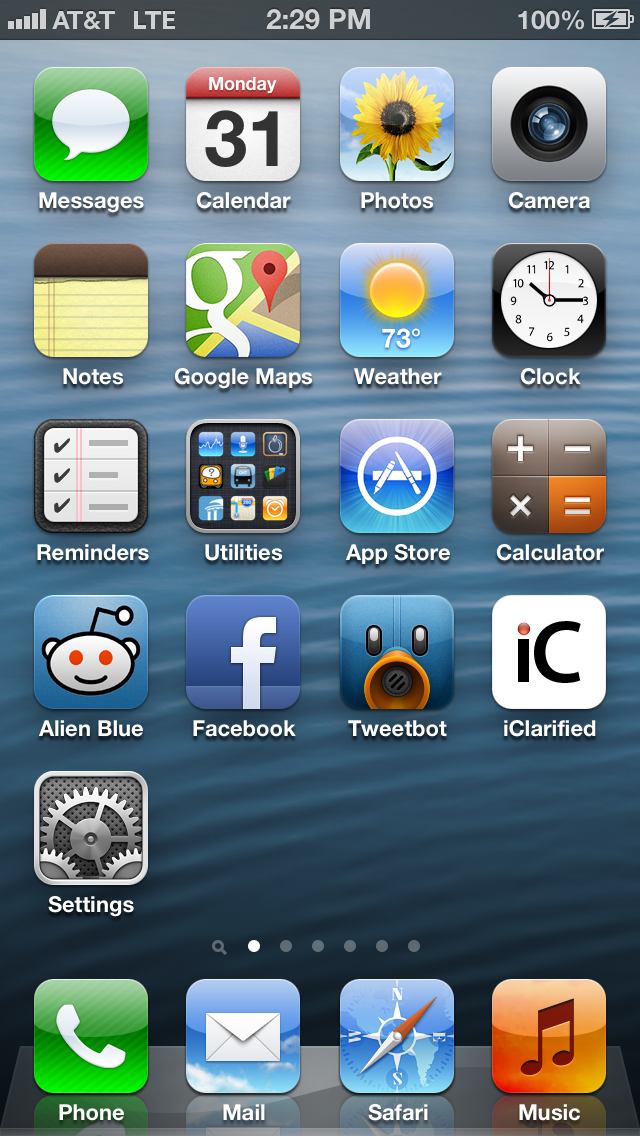This screenshot has width=640, height=1136.
Task: Launch Tweetbot
Action: (x=396, y=652)
